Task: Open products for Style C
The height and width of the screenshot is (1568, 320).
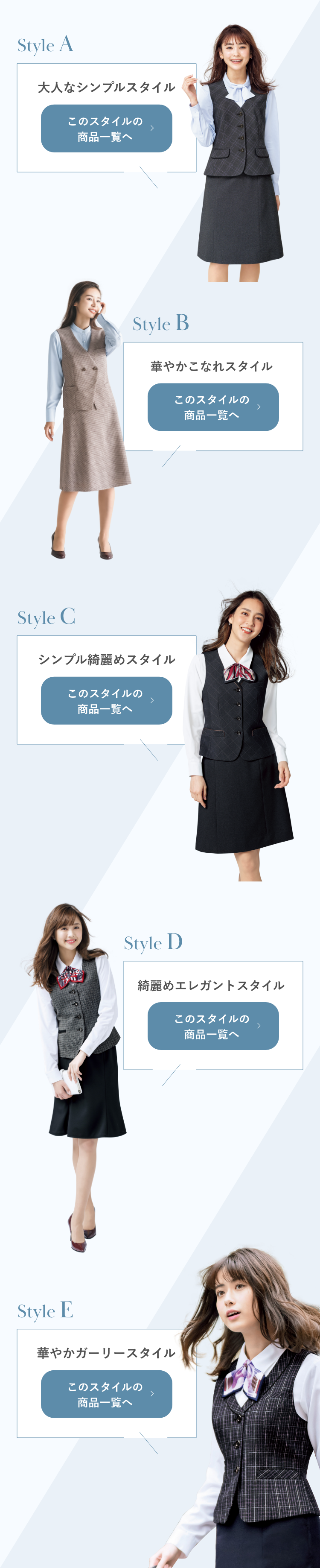Action: click(107, 701)
